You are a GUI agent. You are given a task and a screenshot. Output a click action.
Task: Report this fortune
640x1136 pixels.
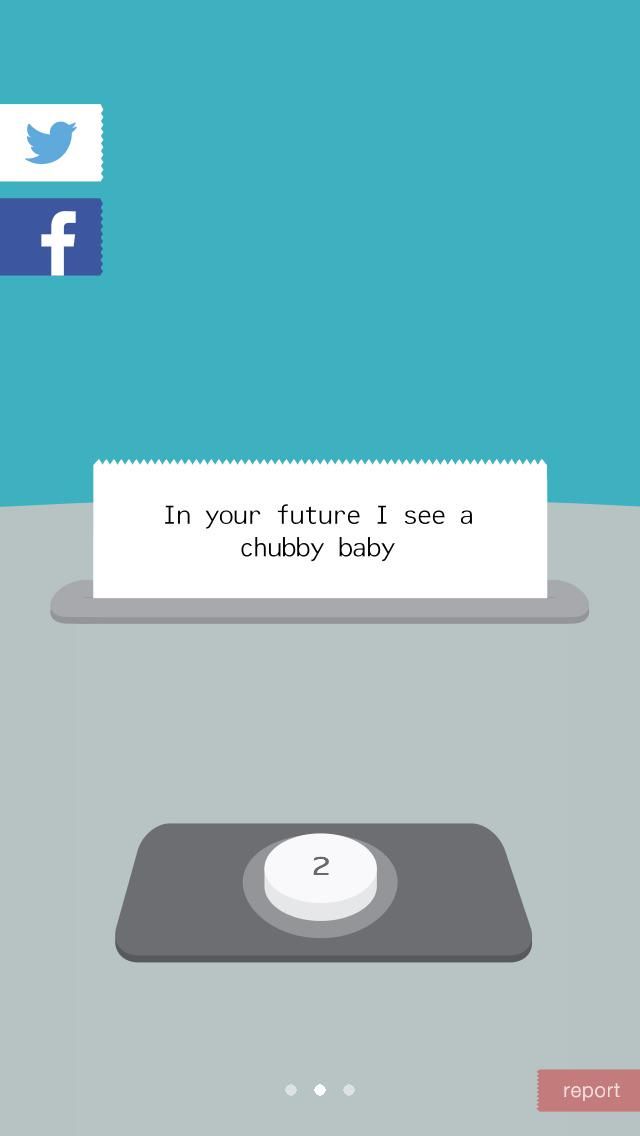(x=589, y=1090)
